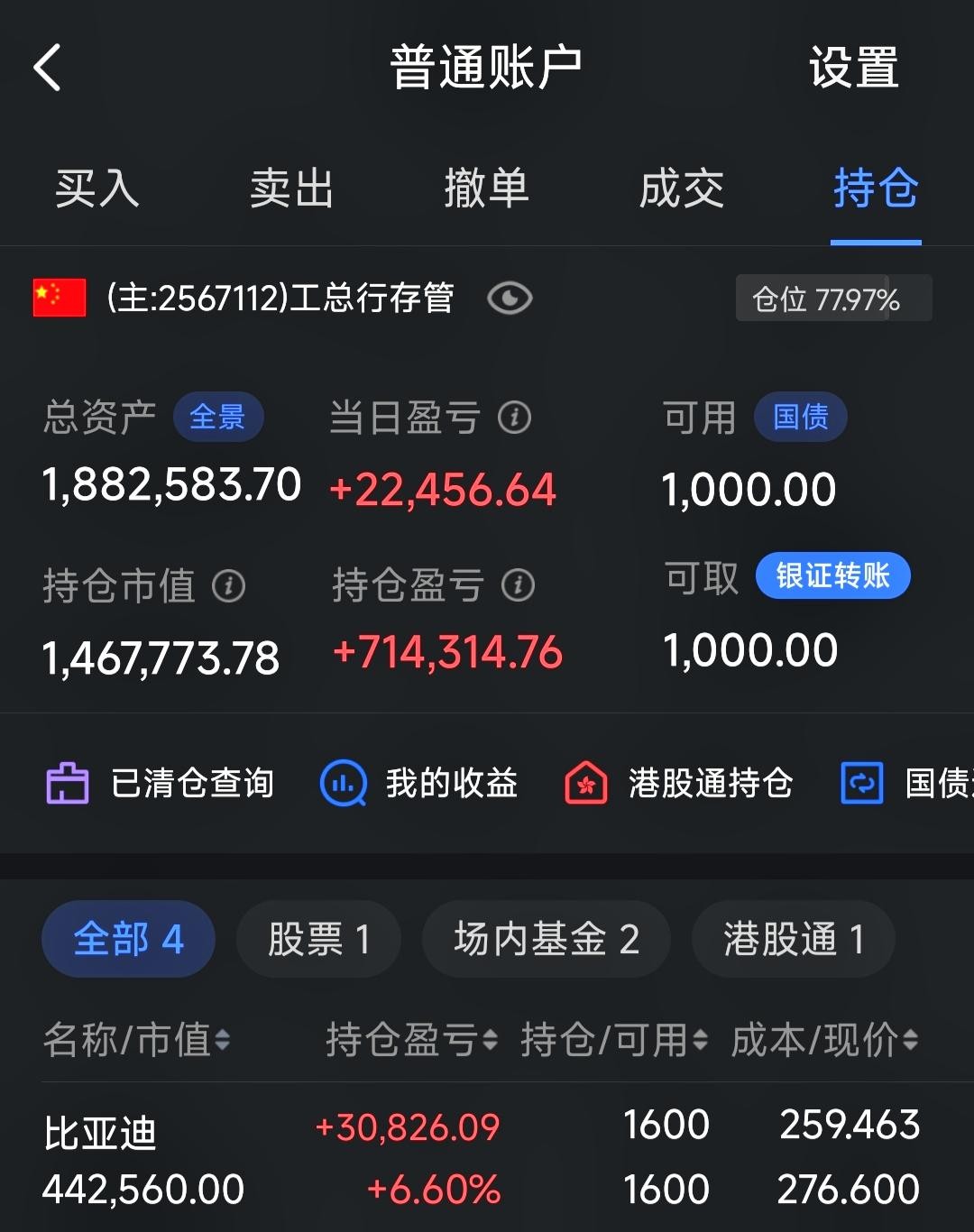Image resolution: width=974 pixels, height=1232 pixels.
Task: Switch to the 卖出 tab
Action: click(x=291, y=188)
